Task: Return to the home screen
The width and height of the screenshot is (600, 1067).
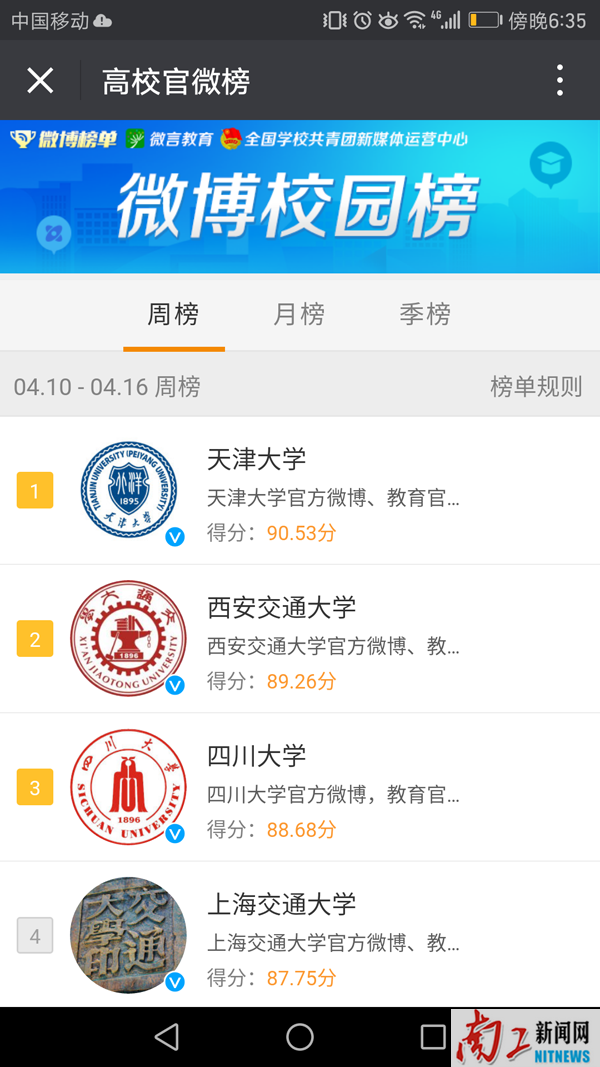Action: [300, 1037]
